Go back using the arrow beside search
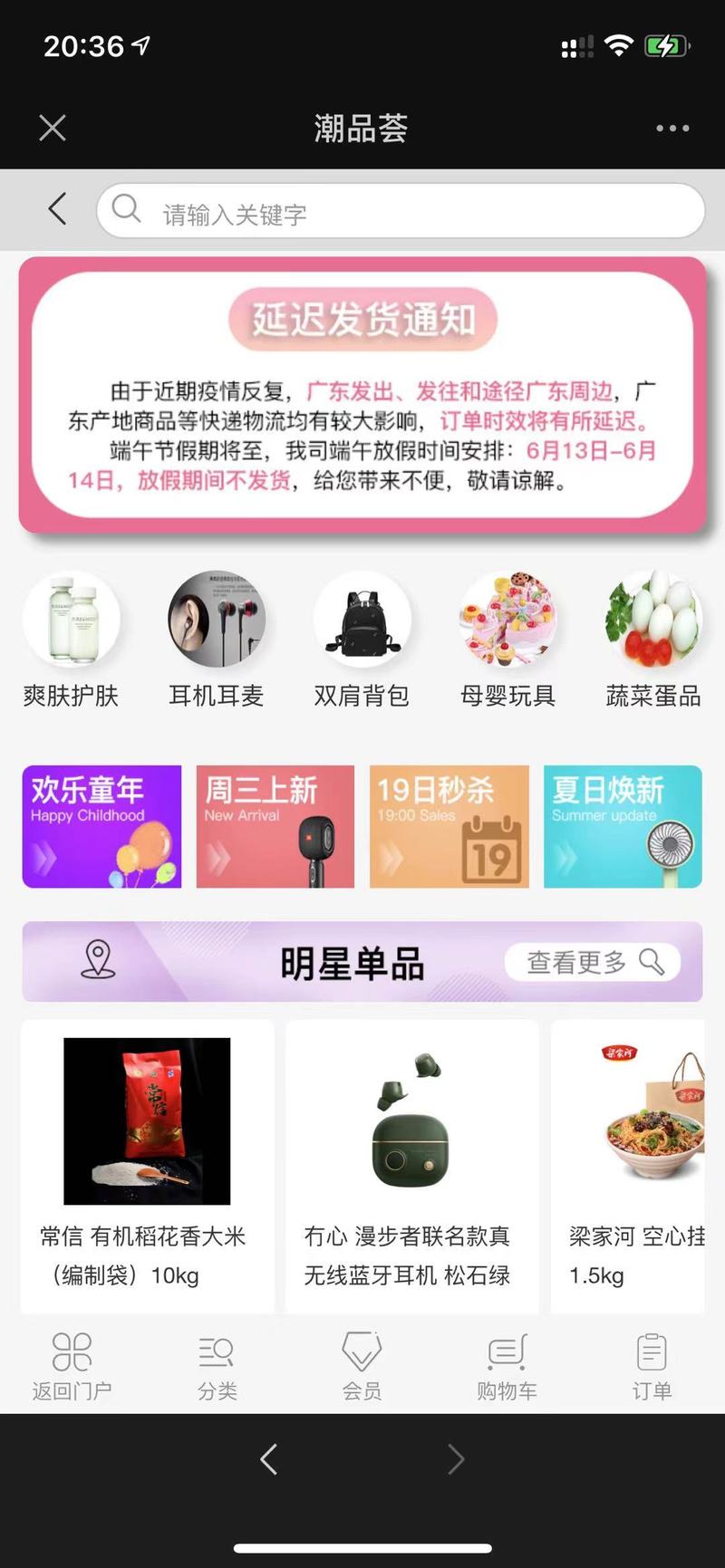 coord(57,209)
